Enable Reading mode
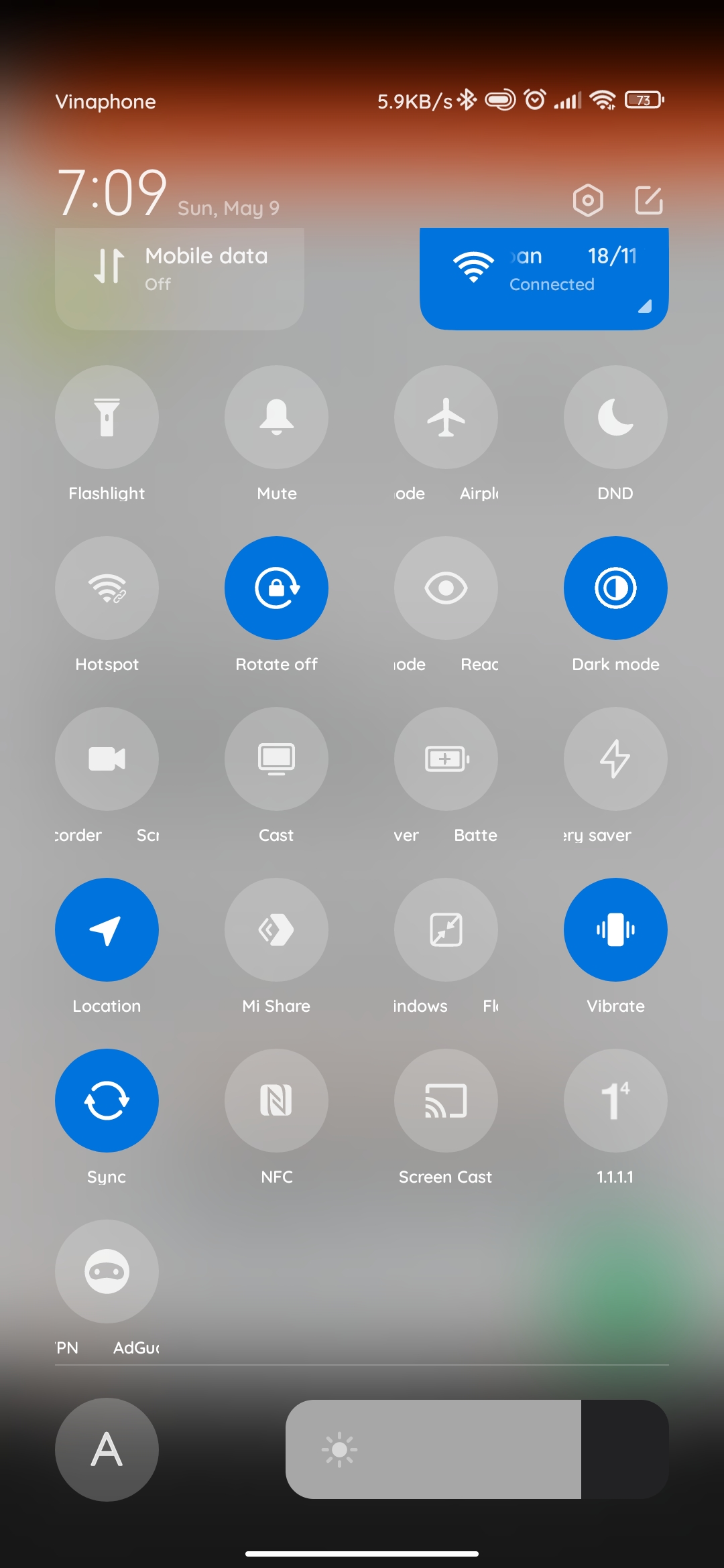Image resolution: width=724 pixels, height=1568 pixels. click(446, 588)
